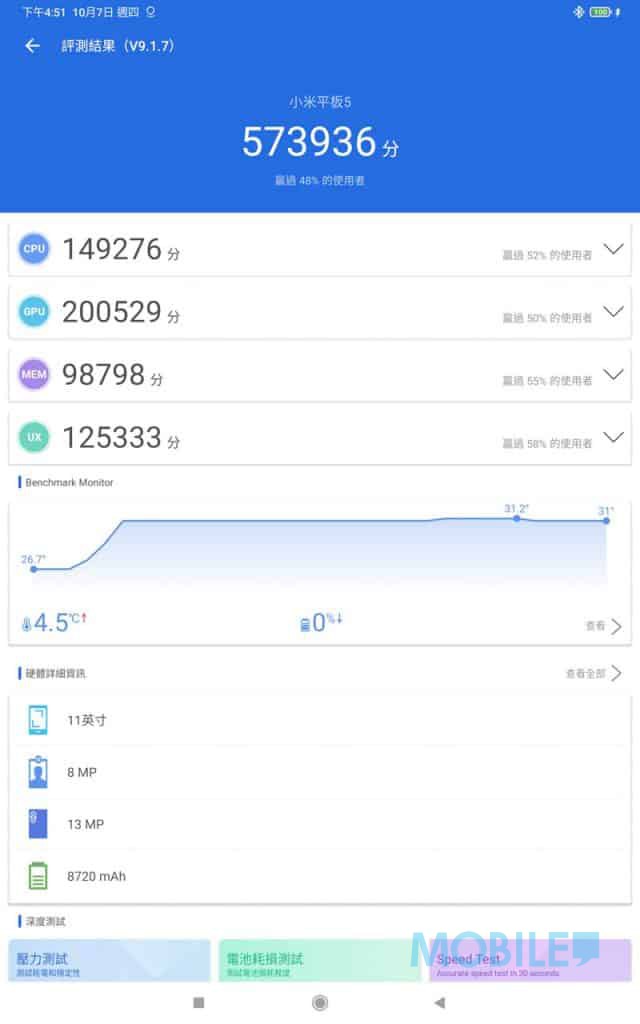Expand the GPU score 200529 row

[x=319, y=312]
